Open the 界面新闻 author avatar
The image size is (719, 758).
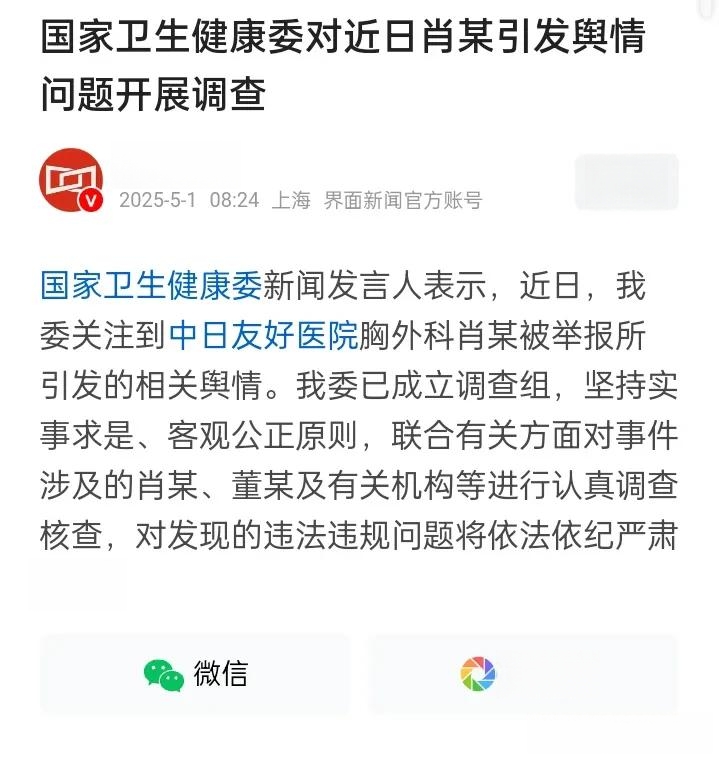point(71,181)
